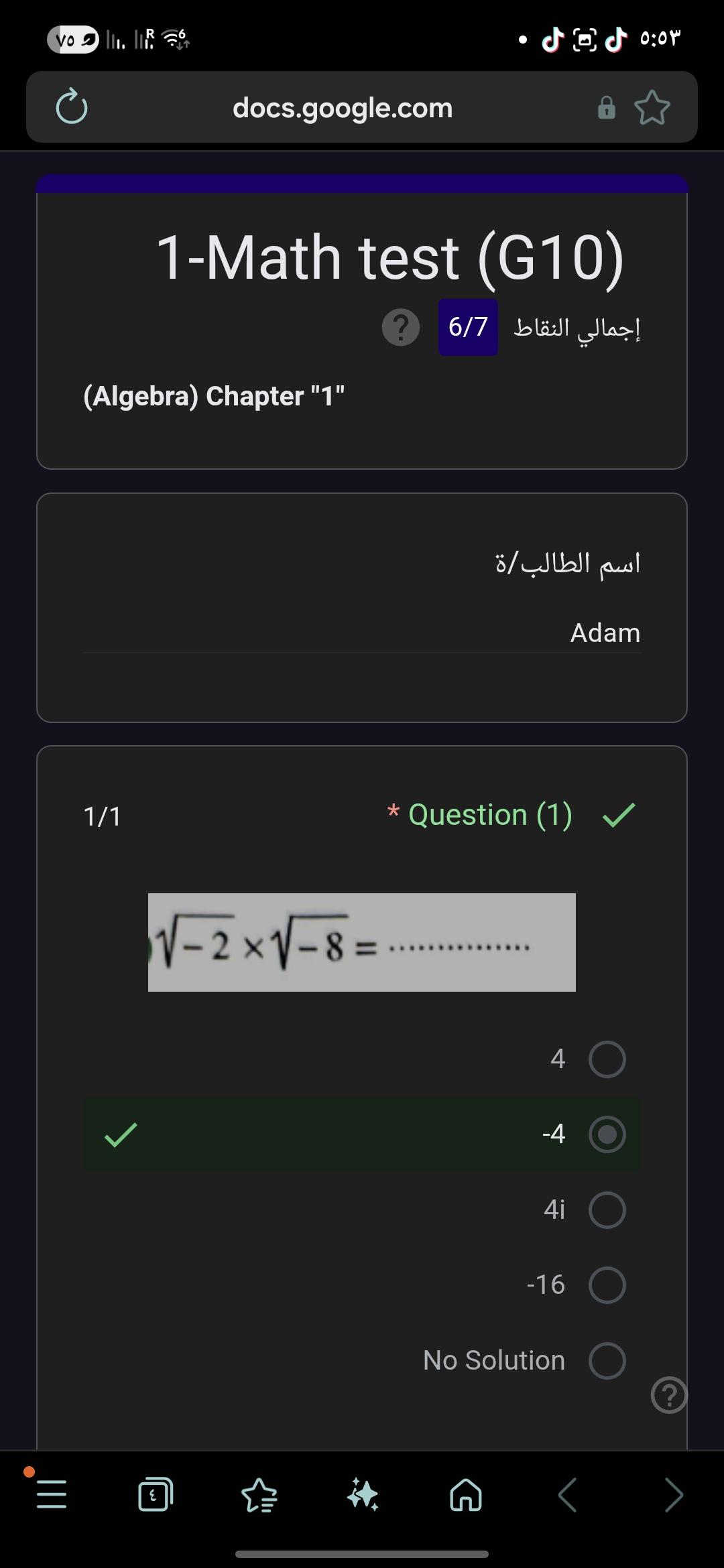Open the browser menu button
The height and width of the screenshot is (1568, 724).
pyautogui.click(x=52, y=1495)
